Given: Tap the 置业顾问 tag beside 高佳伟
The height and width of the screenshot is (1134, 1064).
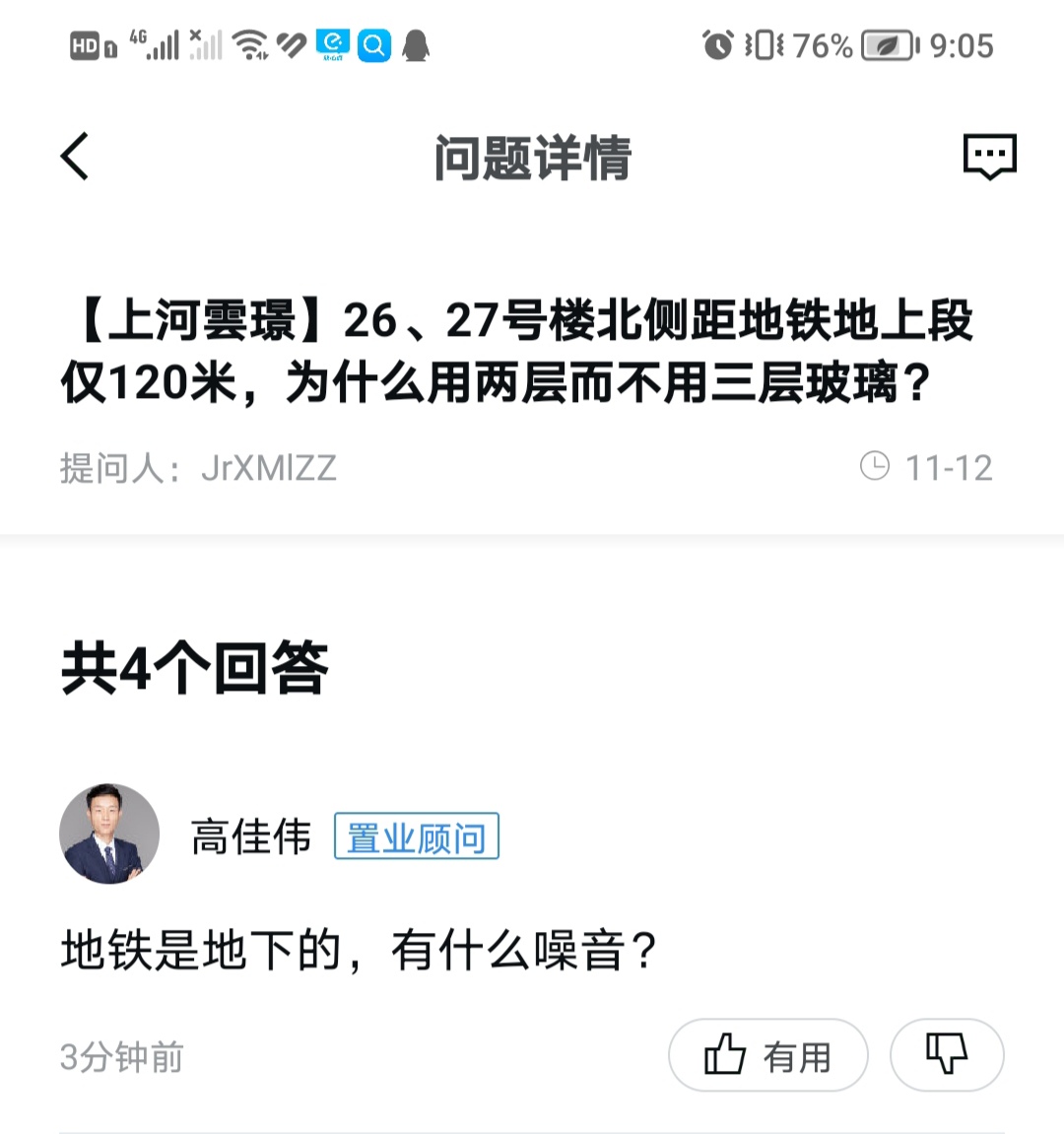Looking at the screenshot, I should [x=416, y=836].
